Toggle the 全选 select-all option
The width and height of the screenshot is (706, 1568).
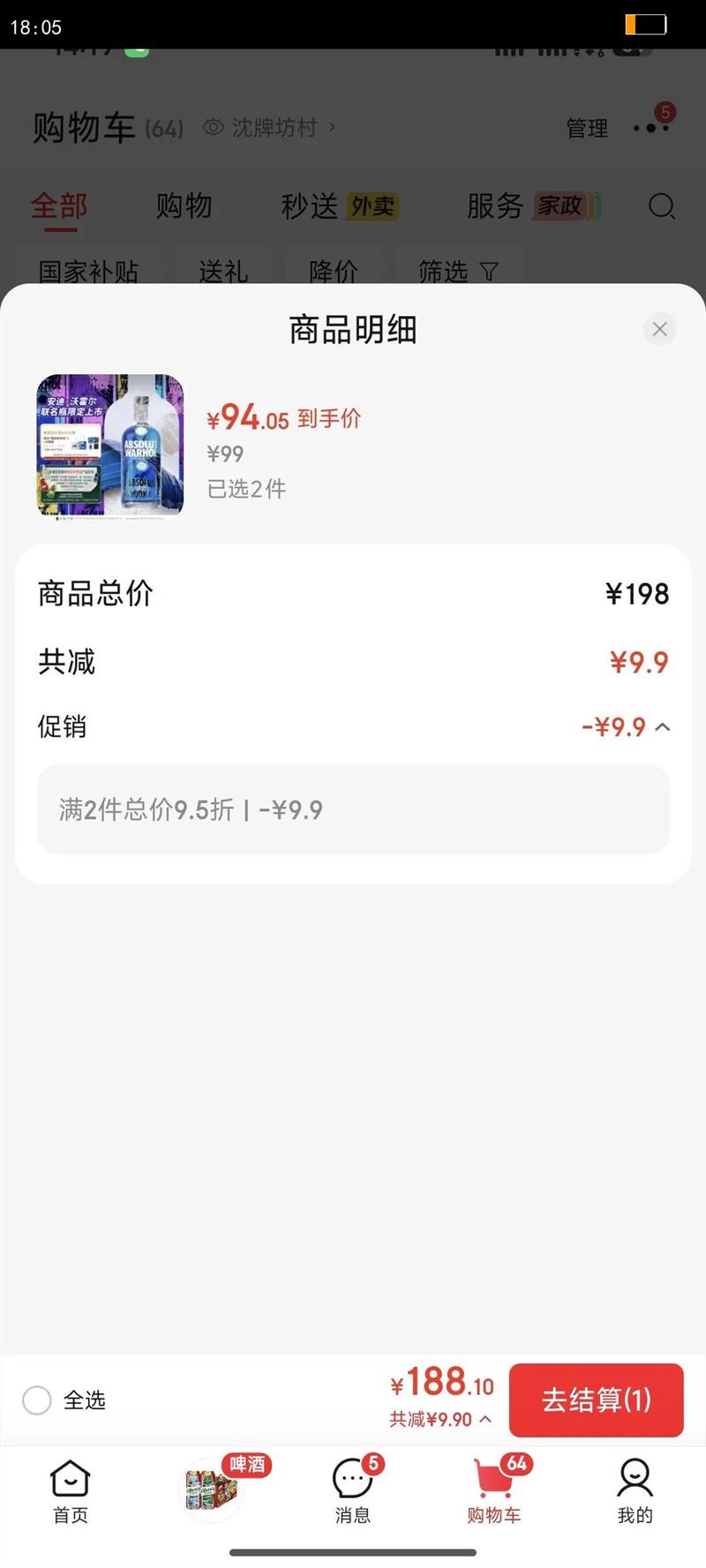[37, 1399]
